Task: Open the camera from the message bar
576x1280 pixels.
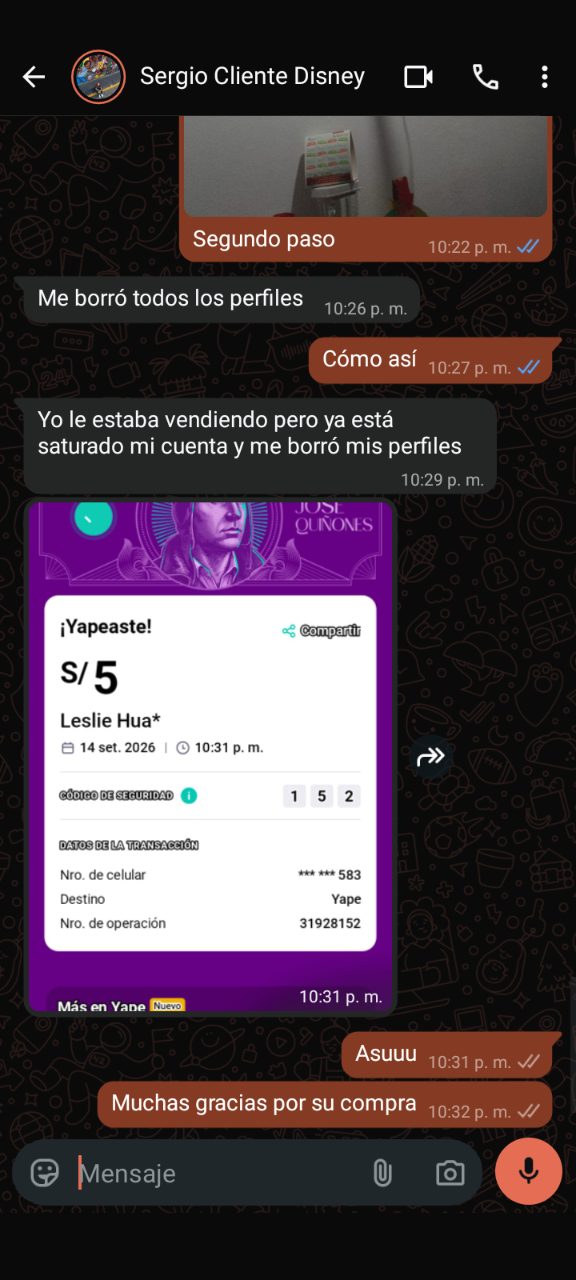Action: (x=450, y=1173)
